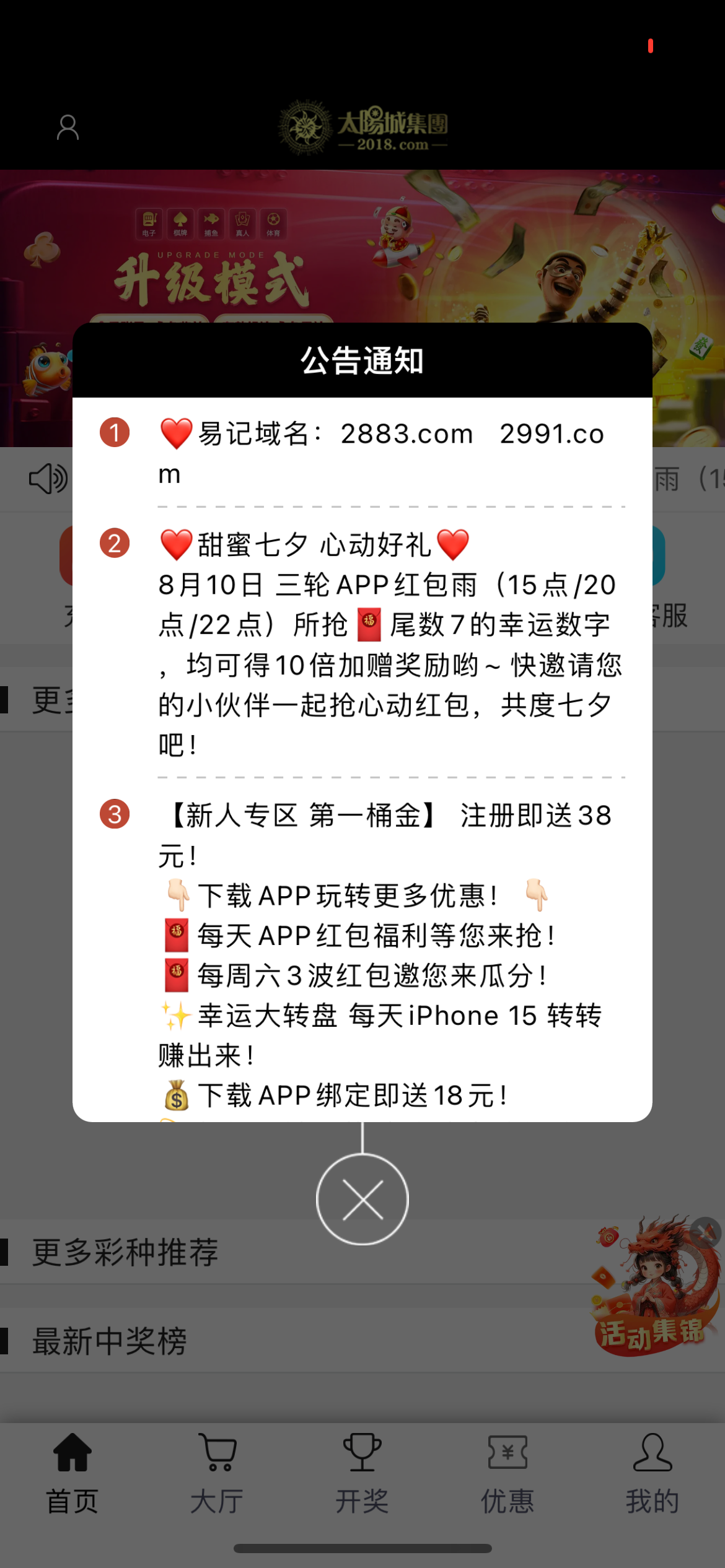
Task: Switch to the 大厅 tab
Action: pyautogui.click(x=217, y=1474)
